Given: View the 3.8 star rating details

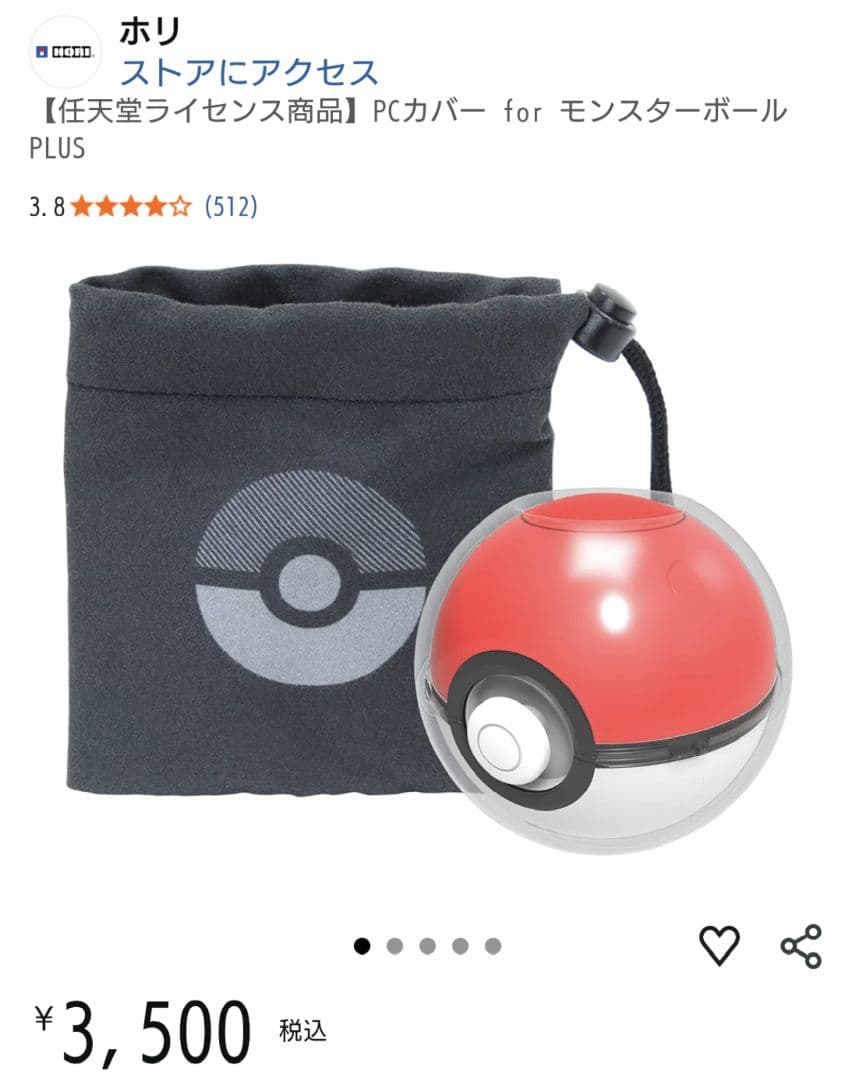Looking at the screenshot, I should tap(130, 207).
